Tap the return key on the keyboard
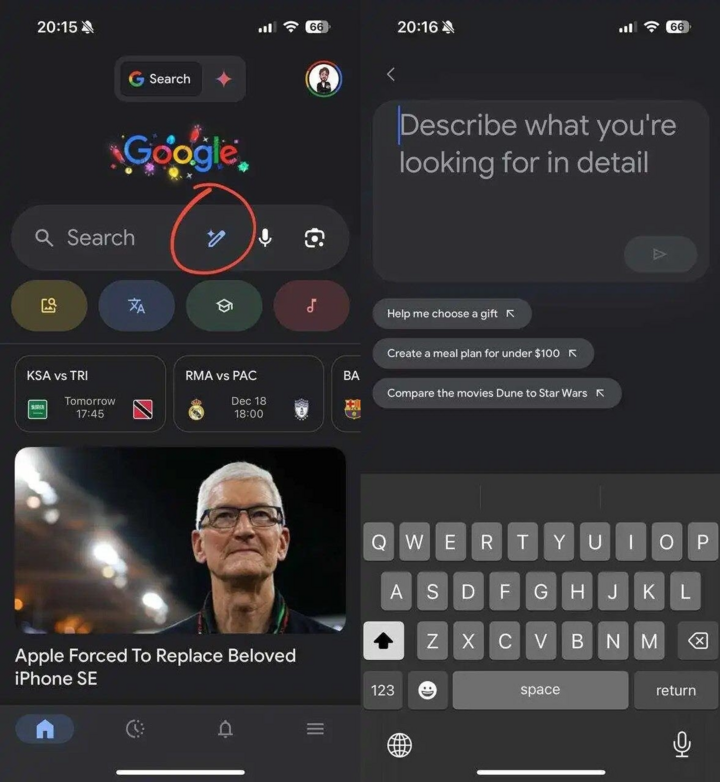 pyautogui.click(x=675, y=690)
